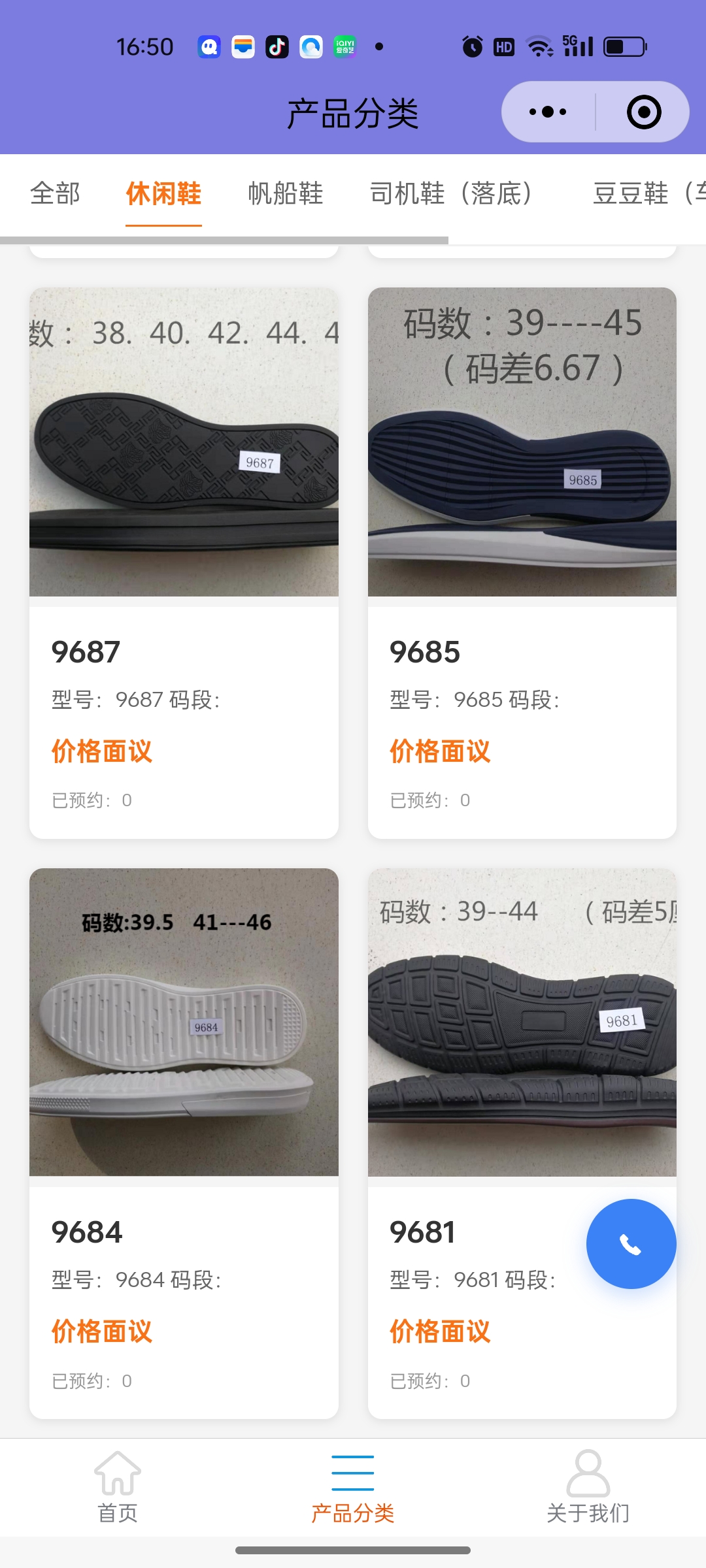This screenshot has height=1568, width=706.
Task: Show the 司机鞋（落底） category
Action: pos(451,193)
